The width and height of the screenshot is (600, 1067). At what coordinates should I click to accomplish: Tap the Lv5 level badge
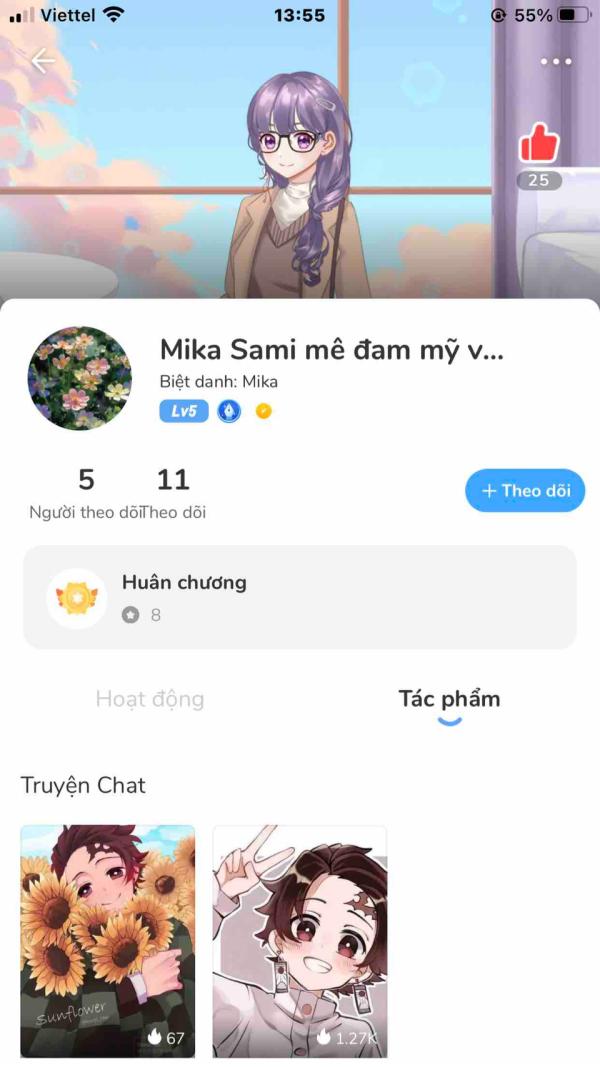point(184,411)
